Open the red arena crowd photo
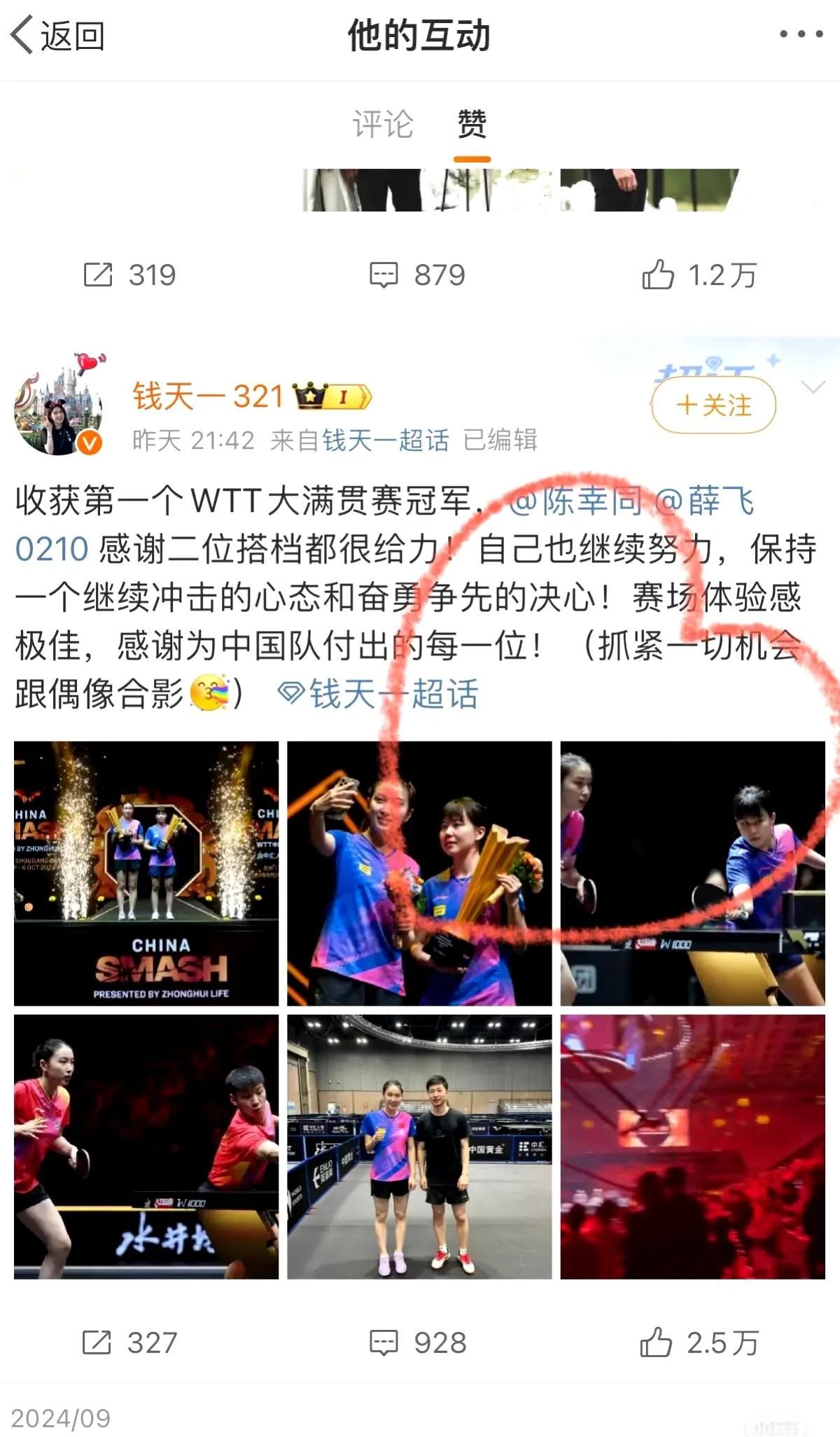840x1437 pixels. coord(692,1146)
